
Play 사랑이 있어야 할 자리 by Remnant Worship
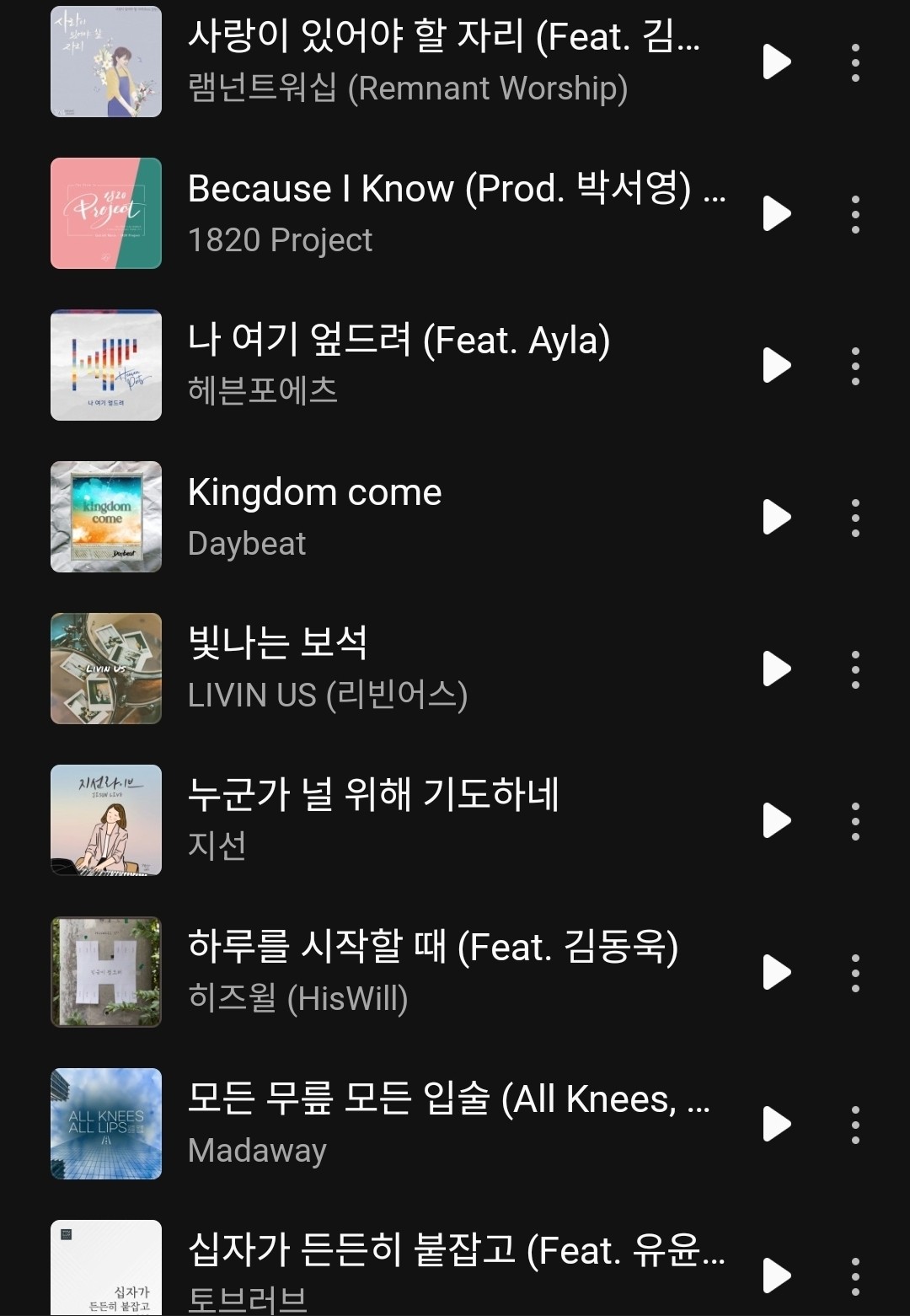click(776, 62)
